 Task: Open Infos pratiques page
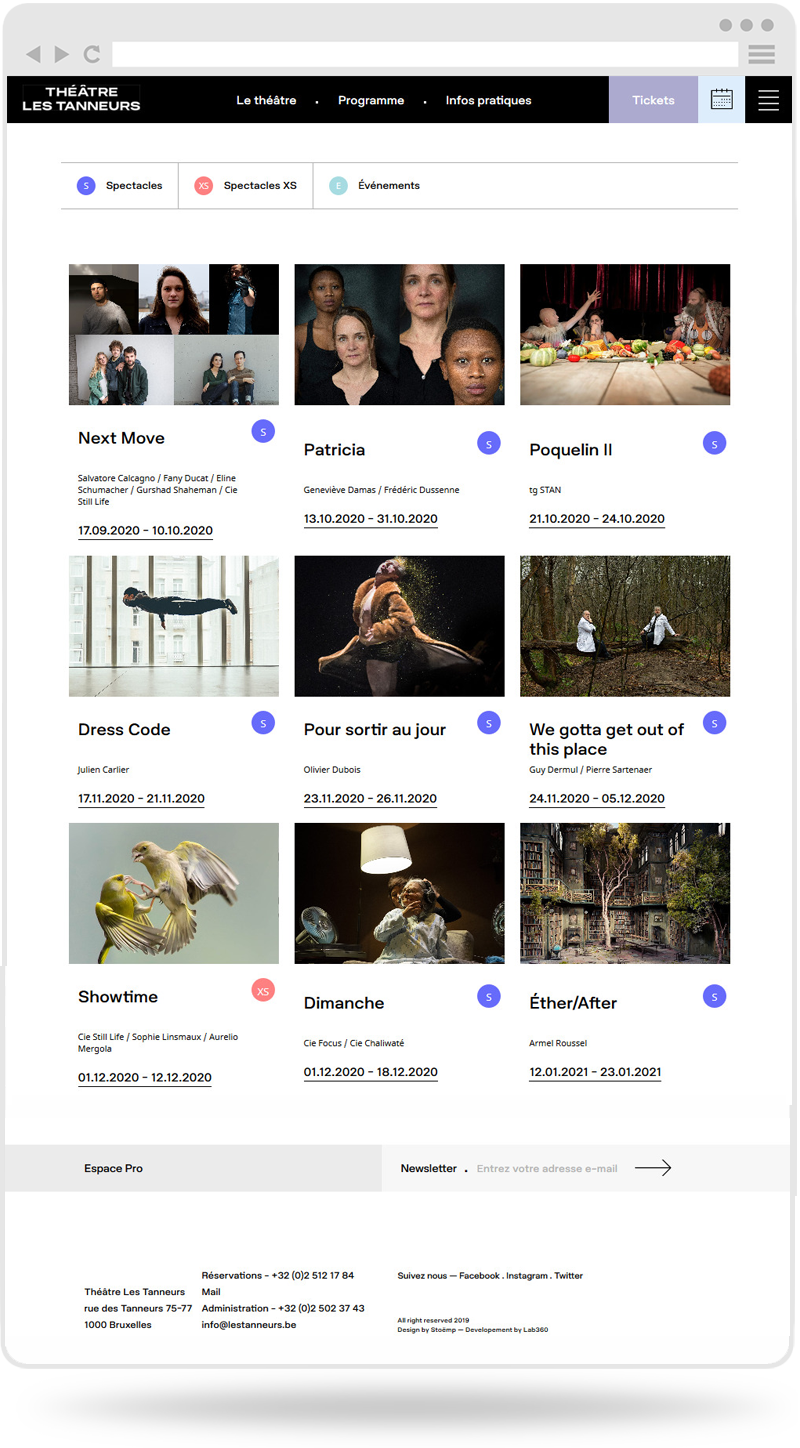tap(488, 100)
